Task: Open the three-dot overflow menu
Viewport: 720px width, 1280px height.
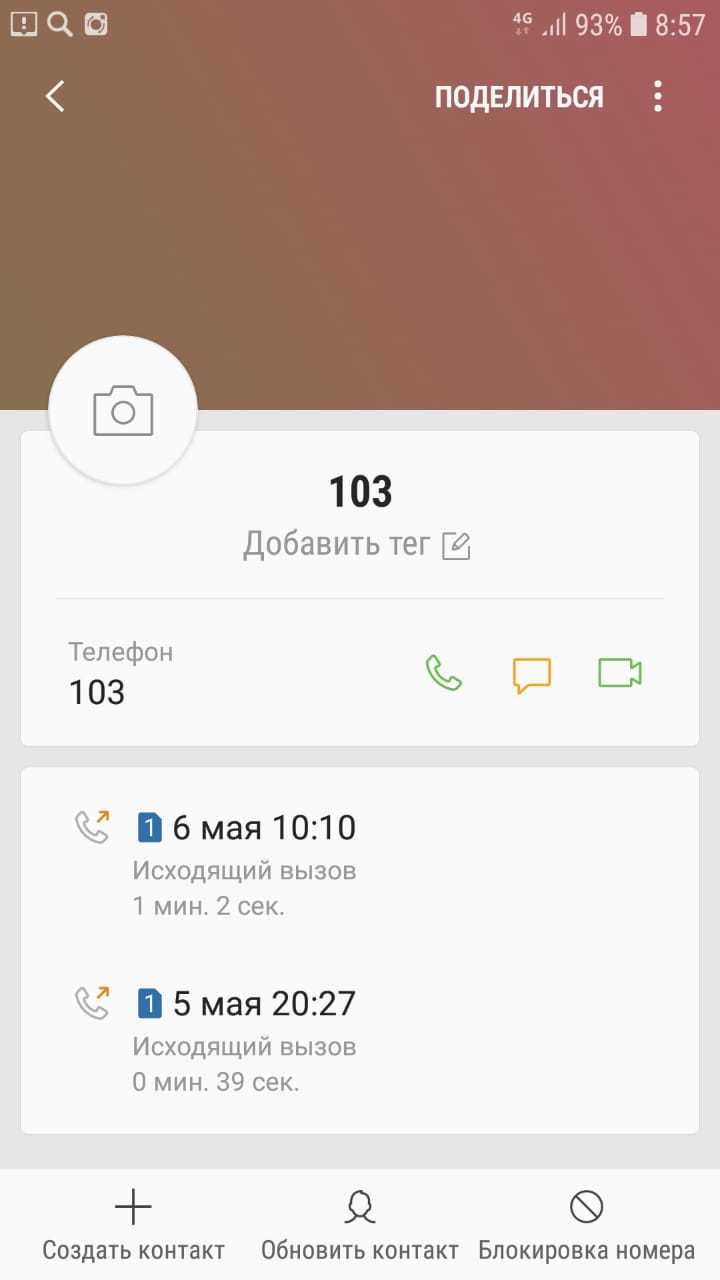Action: pyautogui.click(x=657, y=96)
